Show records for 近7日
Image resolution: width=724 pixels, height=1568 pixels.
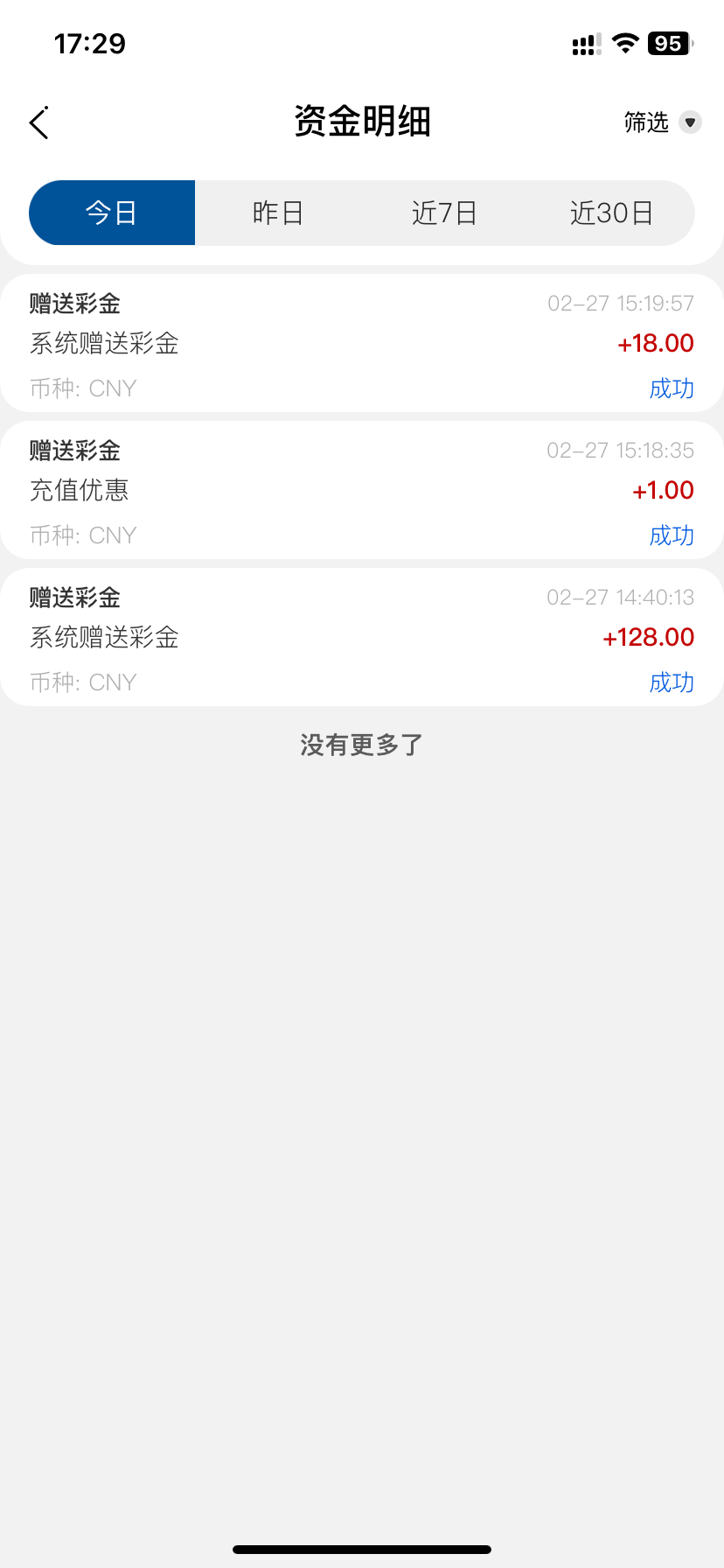coord(444,213)
